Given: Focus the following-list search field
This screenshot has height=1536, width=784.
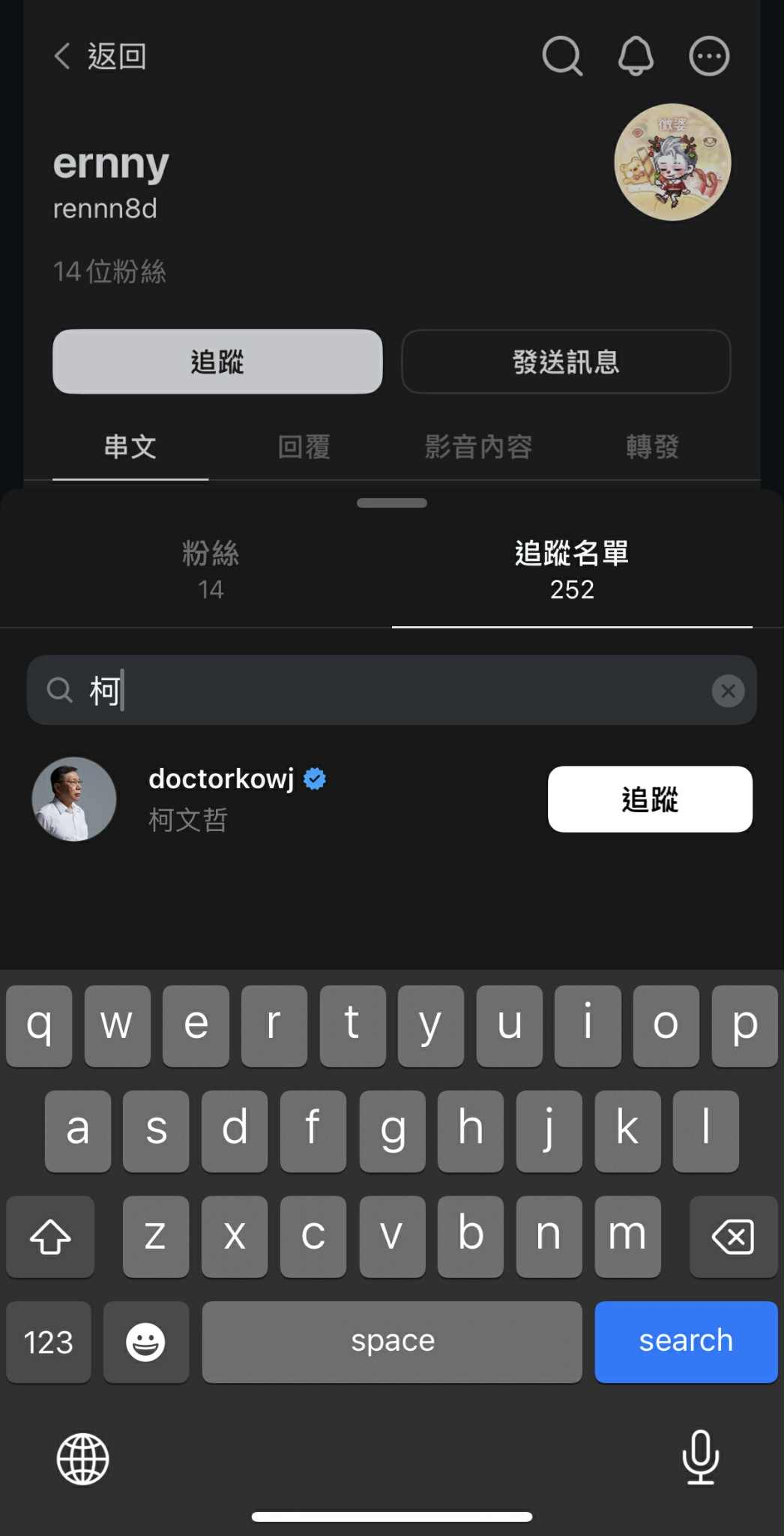Looking at the screenshot, I should pos(390,690).
